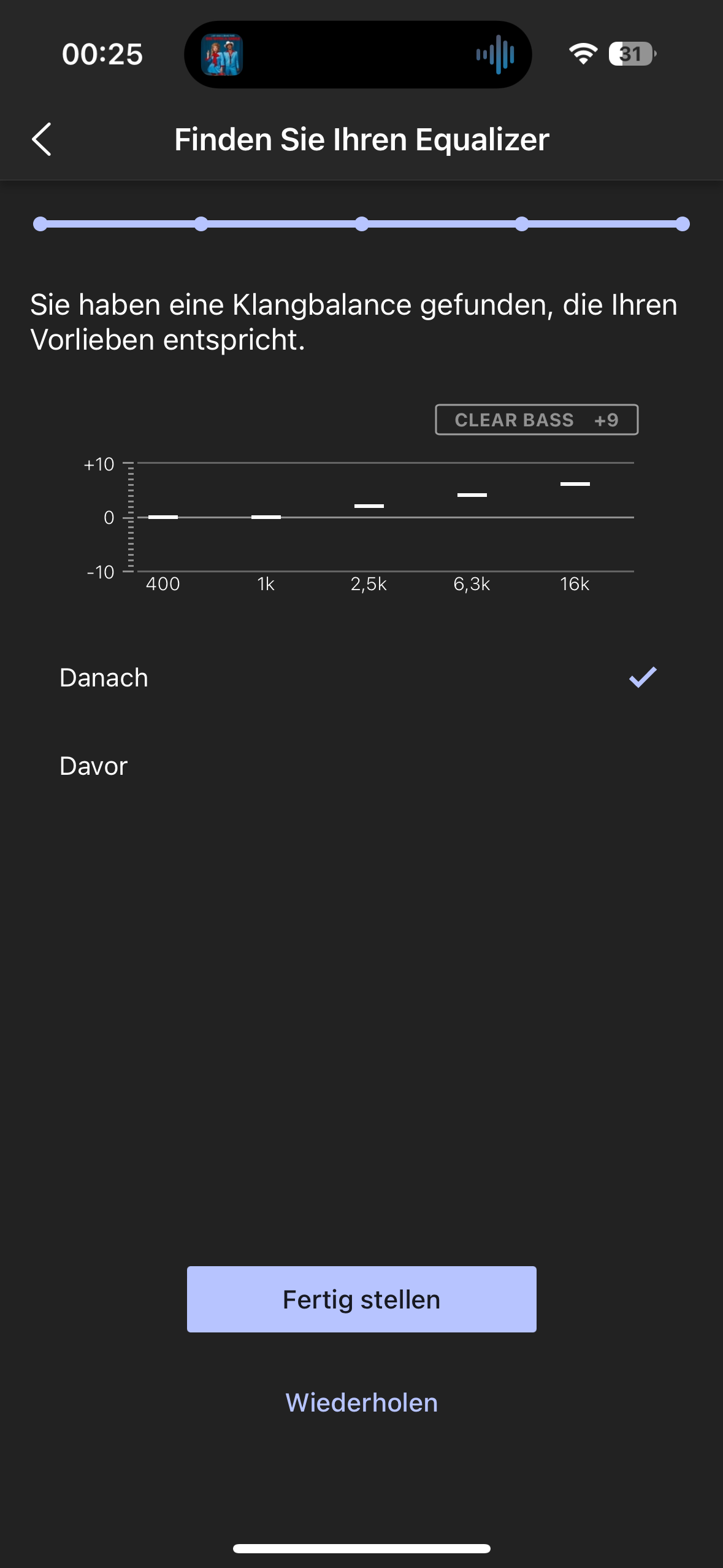Select the Davor equalizer option

tap(361, 766)
